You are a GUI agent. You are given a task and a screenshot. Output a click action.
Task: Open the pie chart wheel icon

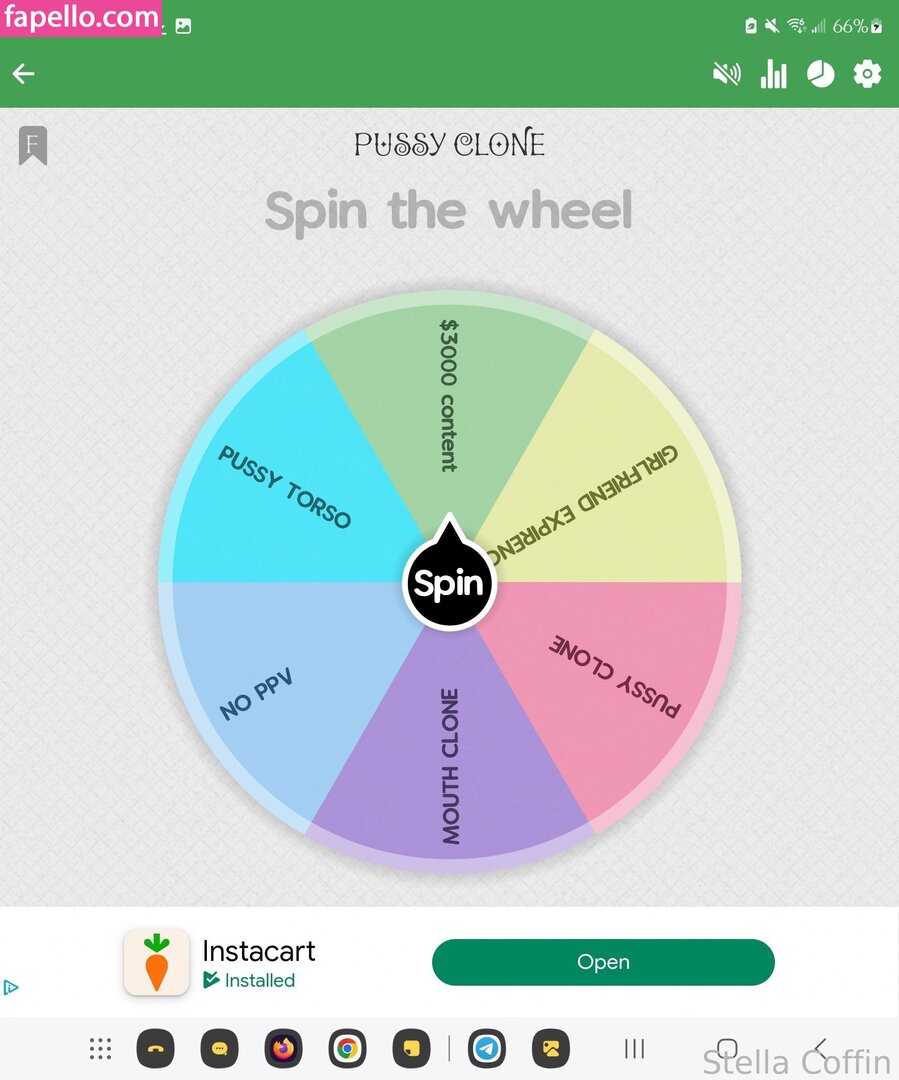pyautogui.click(x=820, y=74)
